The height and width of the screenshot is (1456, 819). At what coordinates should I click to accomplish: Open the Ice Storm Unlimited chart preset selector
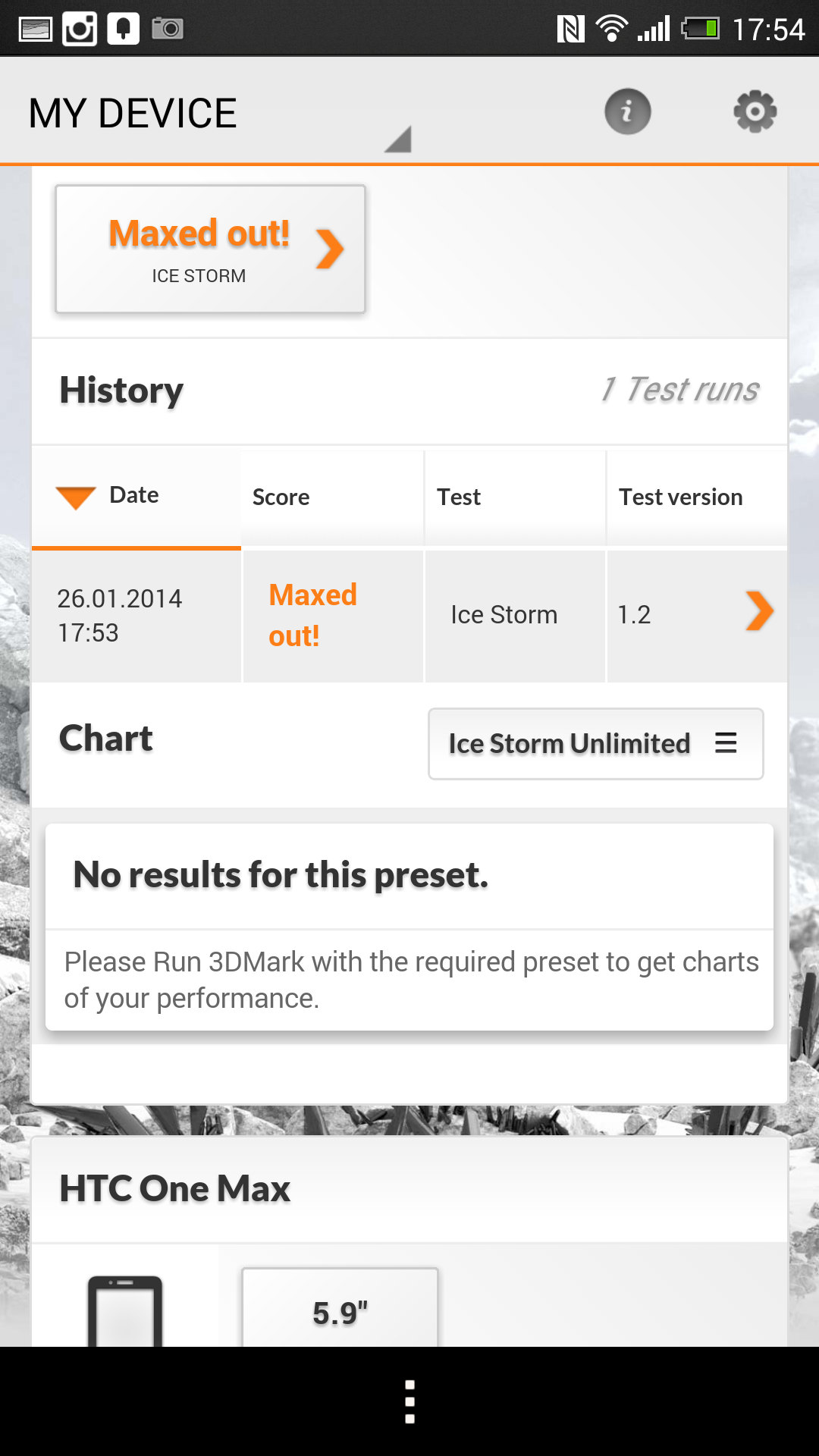pos(595,744)
